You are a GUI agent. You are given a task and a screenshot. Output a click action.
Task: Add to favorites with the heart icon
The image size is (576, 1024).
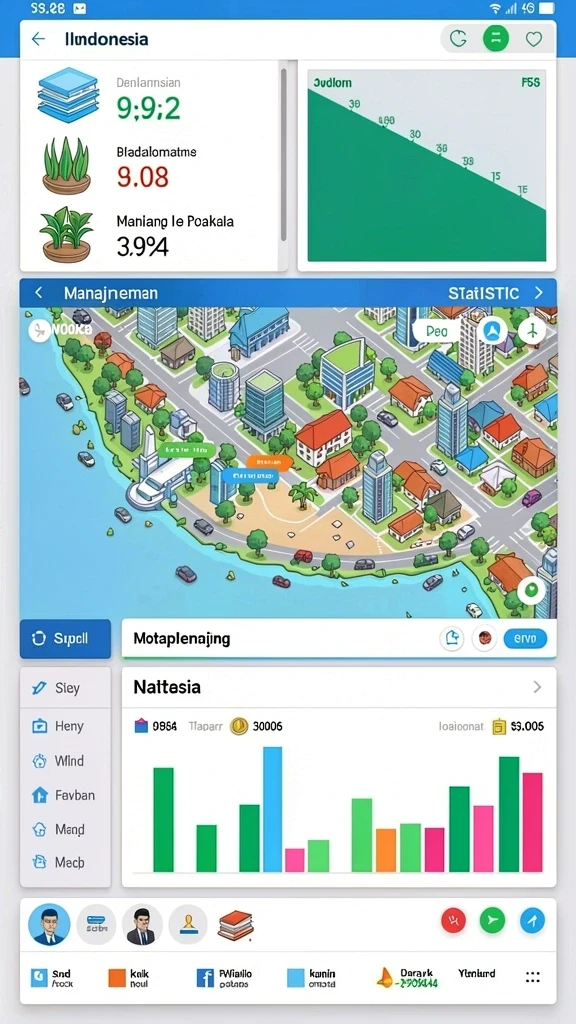534,39
